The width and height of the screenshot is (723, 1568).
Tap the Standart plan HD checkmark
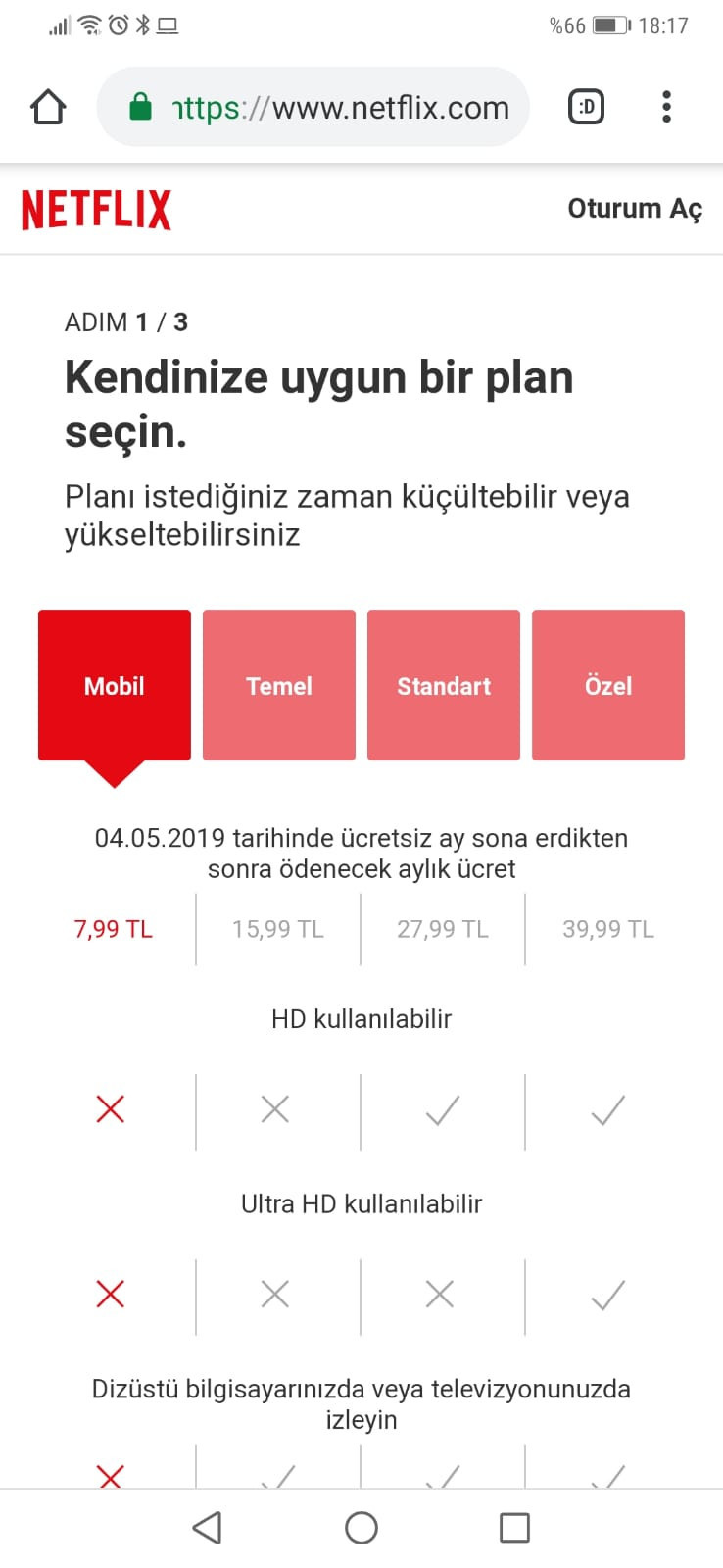(x=443, y=1108)
